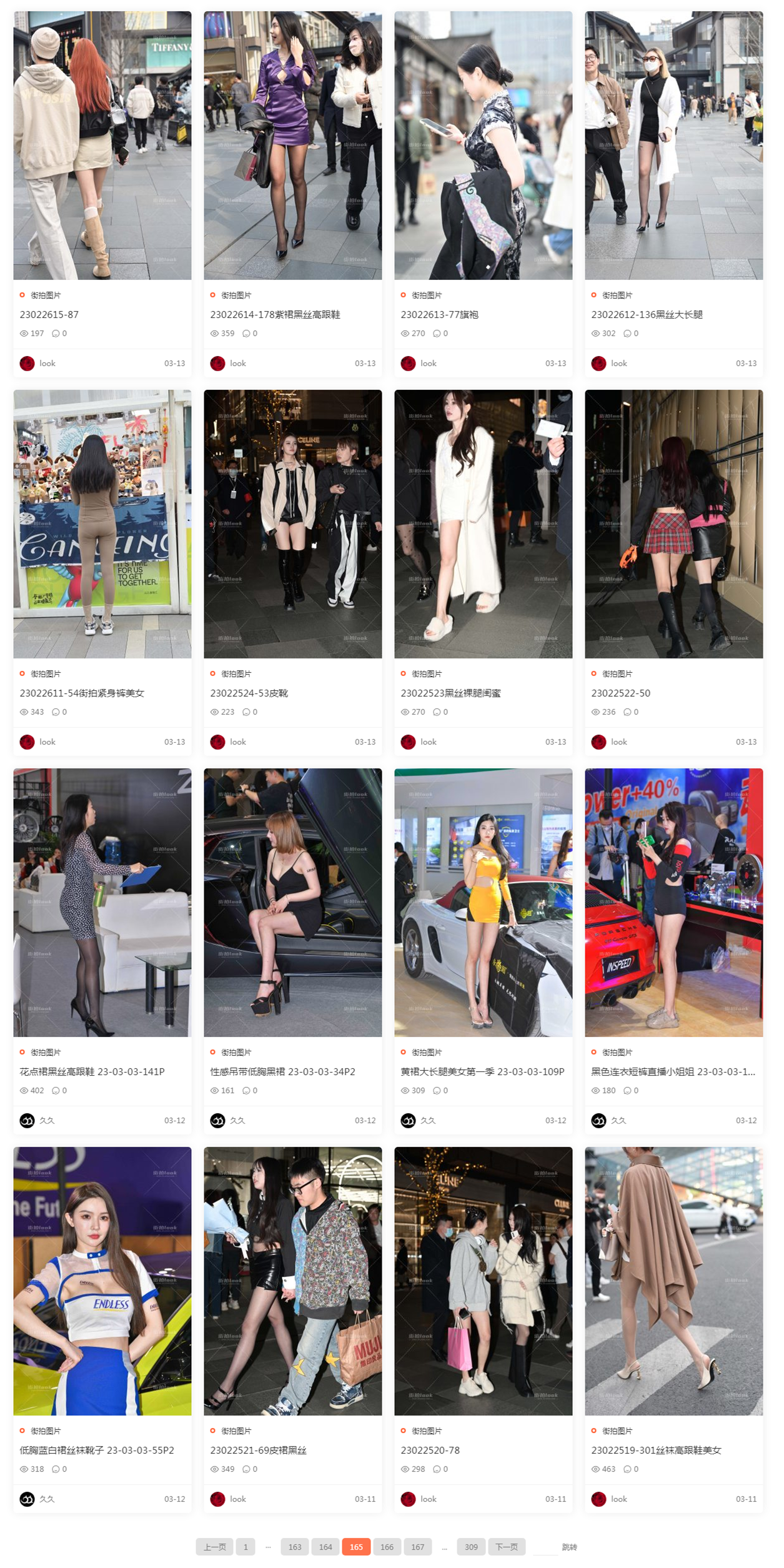Image resolution: width=784 pixels, height=1568 pixels.
Task: Jump to page 166
Action: pos(387,1547)
